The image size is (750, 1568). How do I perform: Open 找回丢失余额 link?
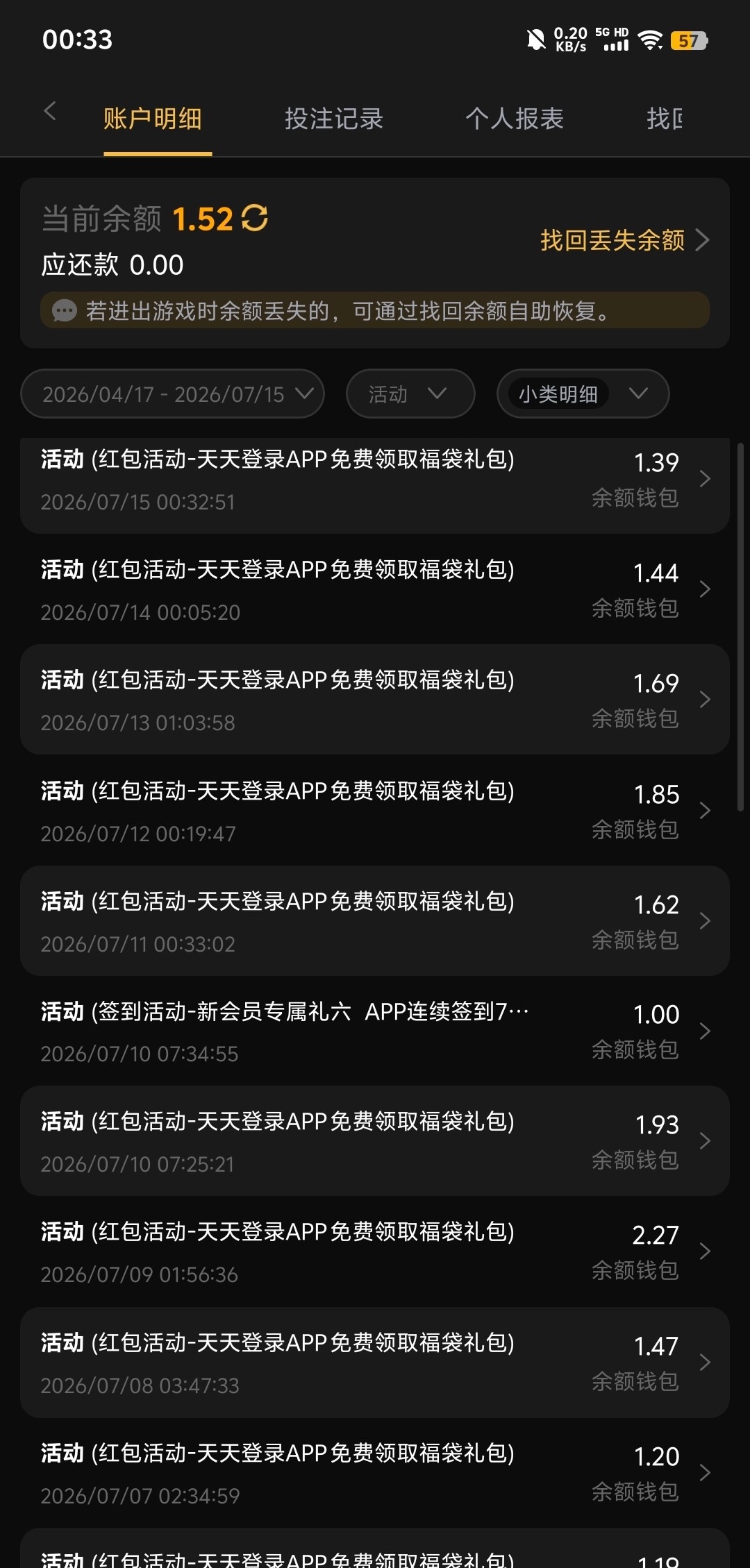[x=624, y=240]
